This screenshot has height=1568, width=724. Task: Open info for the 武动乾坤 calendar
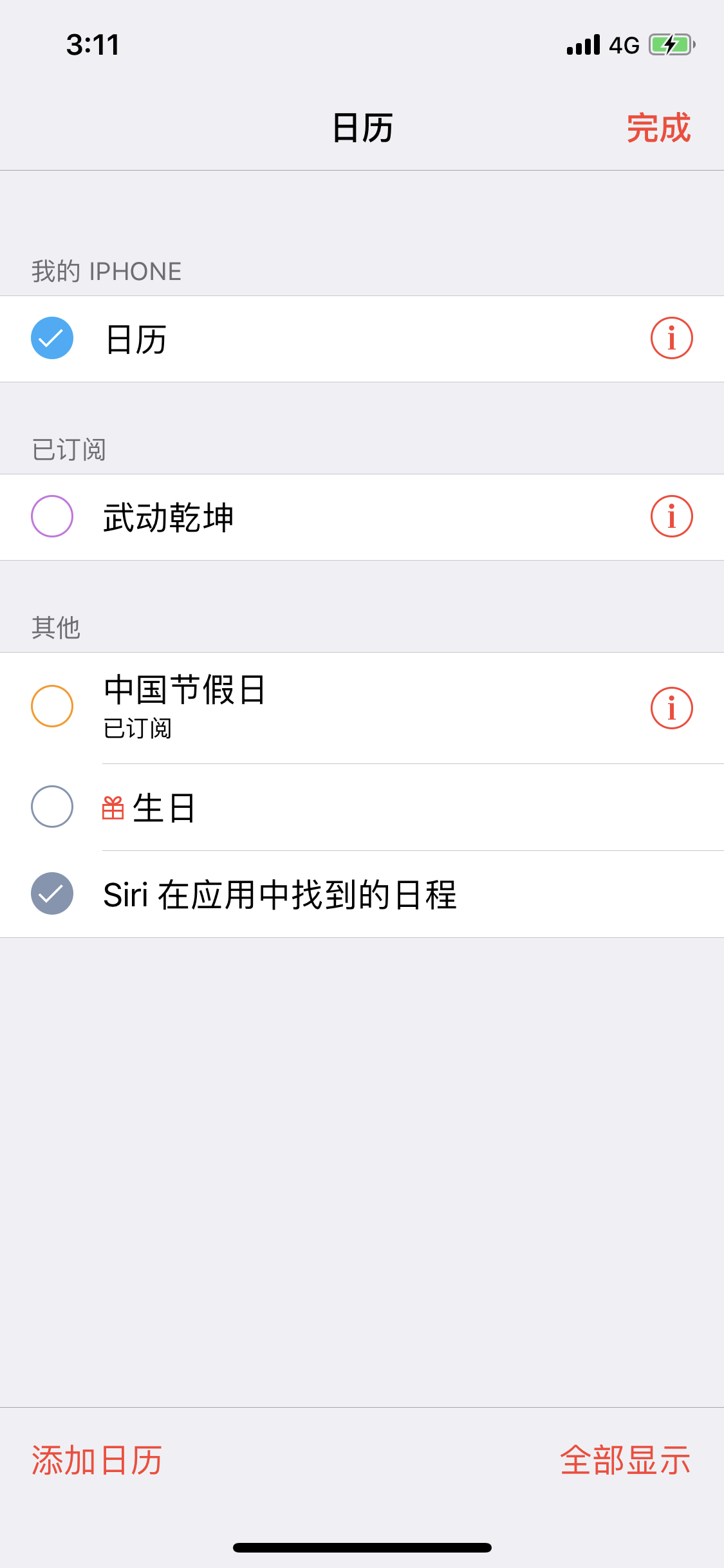coord(671,516)
